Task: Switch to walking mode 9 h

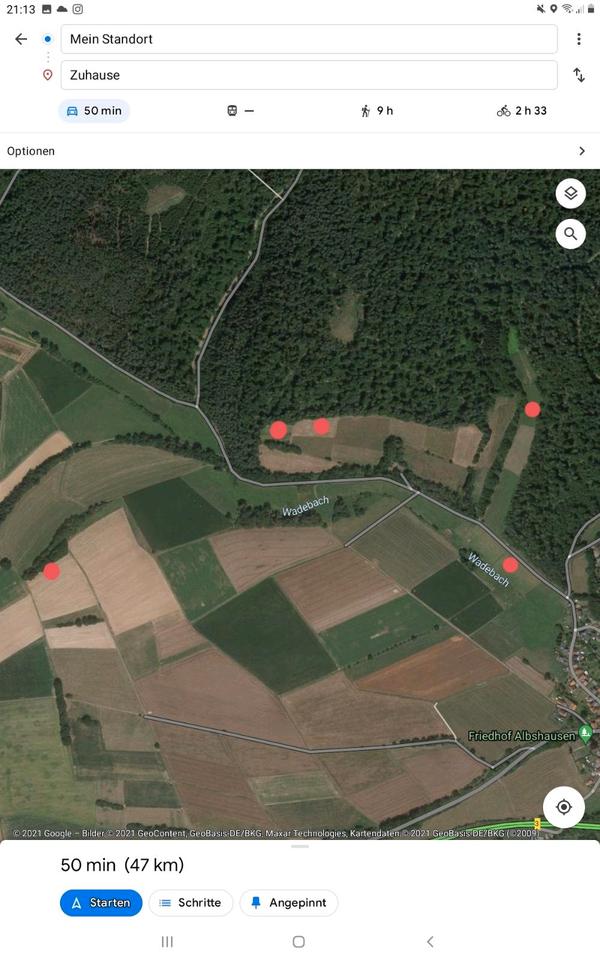Action: [x=377, y=111]
